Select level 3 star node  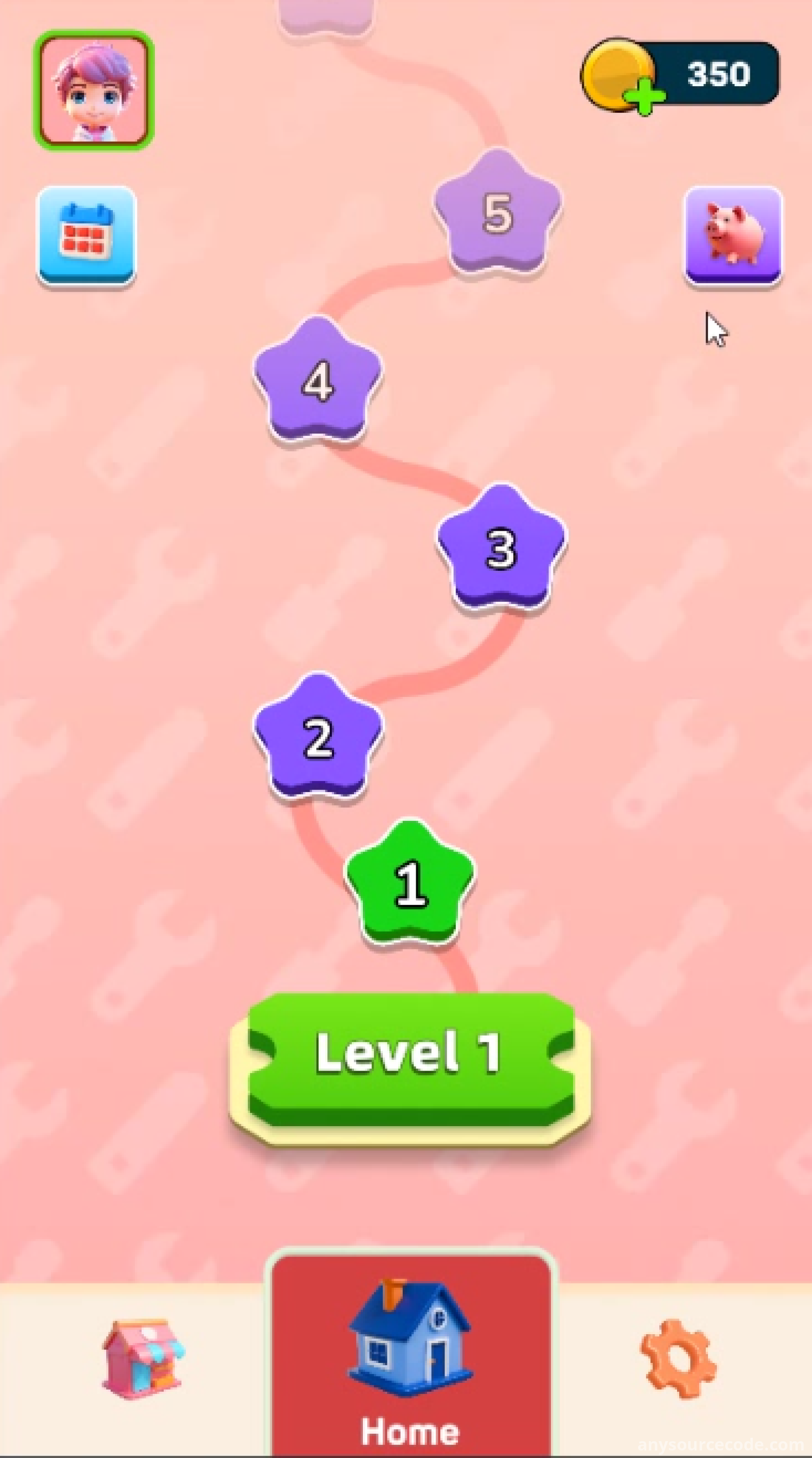click(x=501, y=547)
